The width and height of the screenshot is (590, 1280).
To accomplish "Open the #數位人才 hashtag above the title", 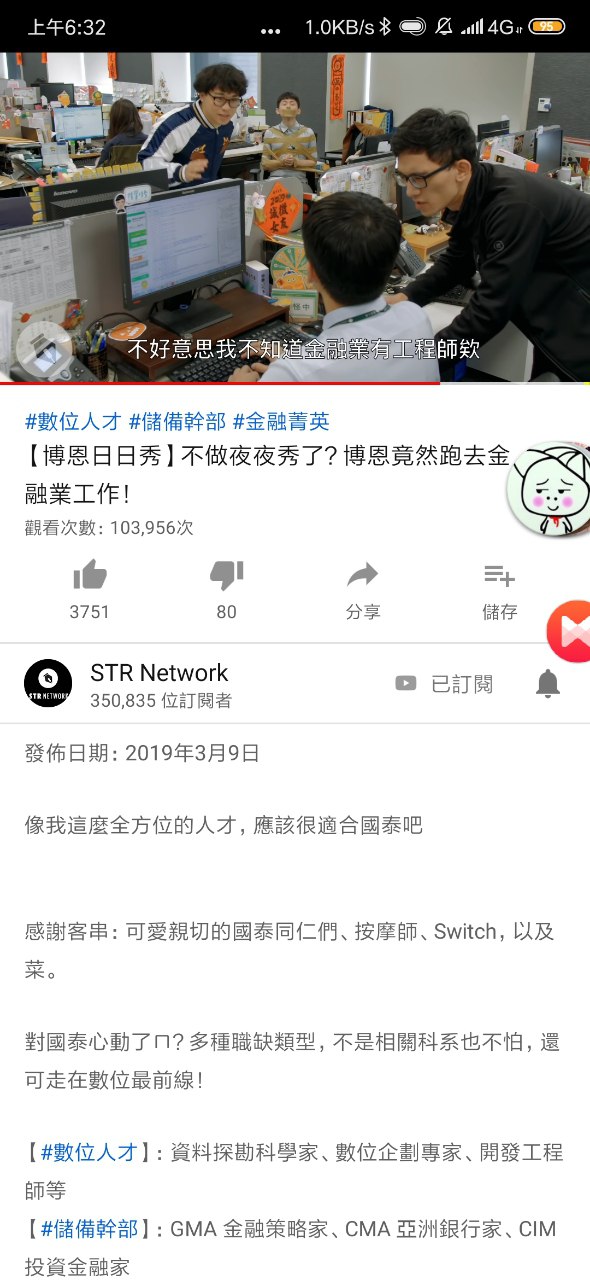I will [72, 421].
